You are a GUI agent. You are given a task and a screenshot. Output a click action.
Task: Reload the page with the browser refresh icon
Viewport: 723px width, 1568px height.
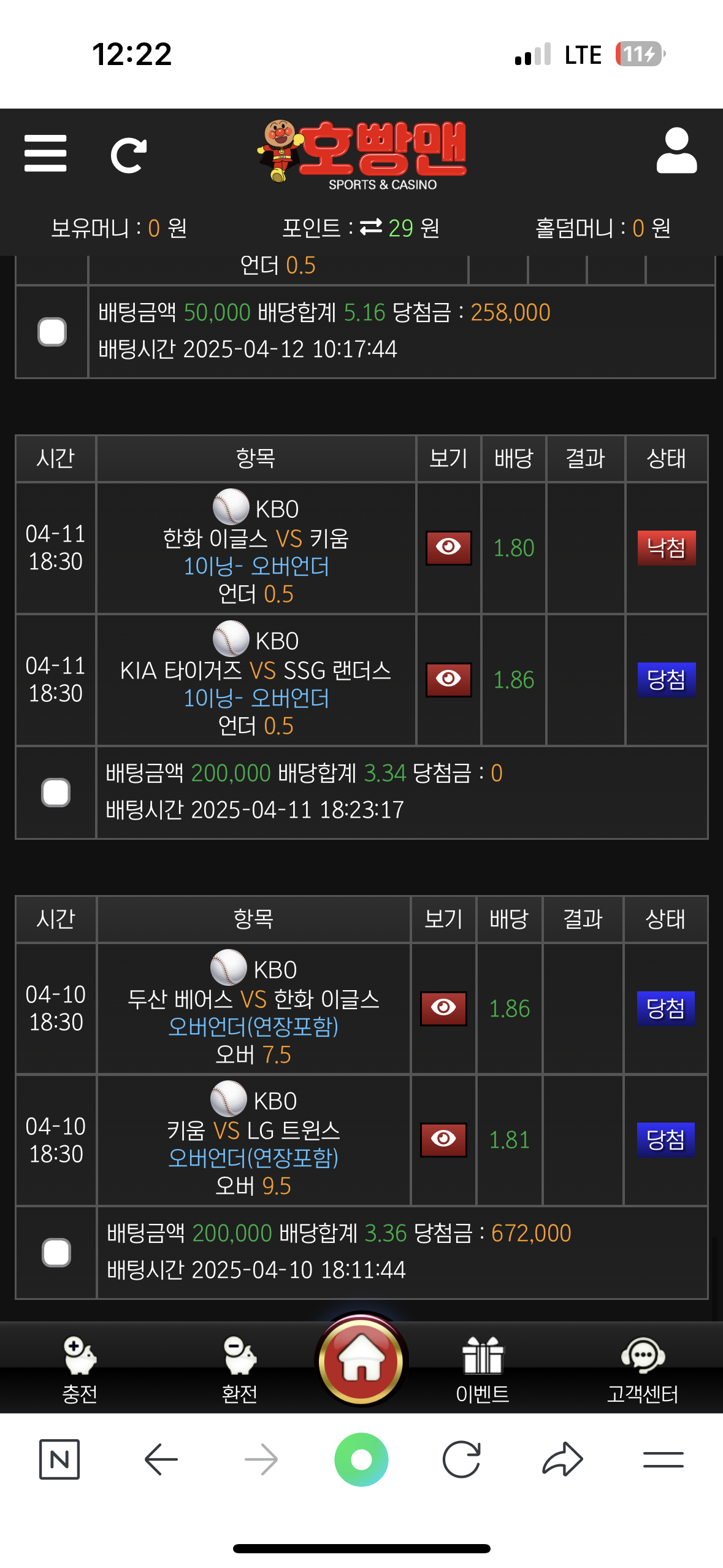461,1459
